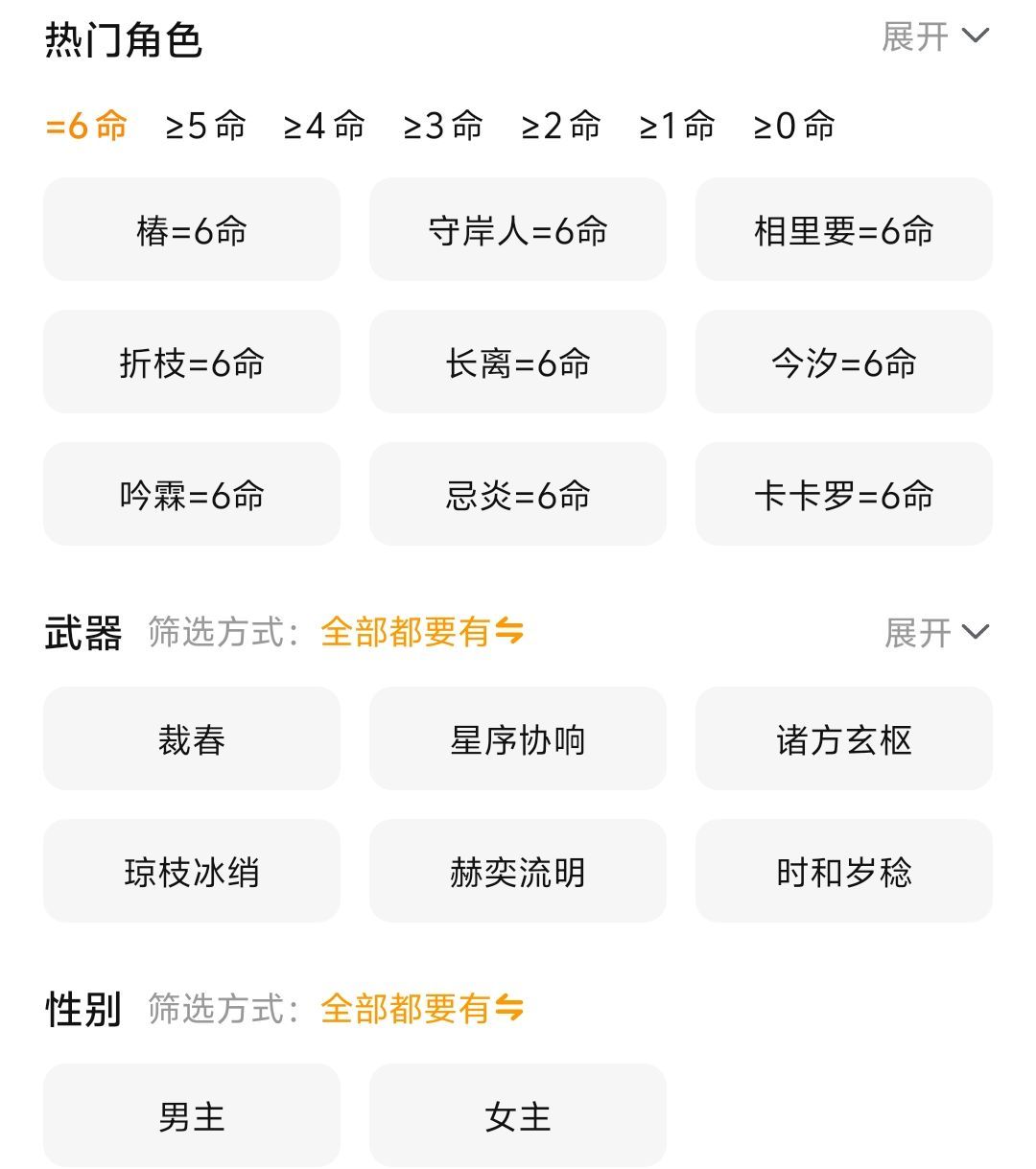Toggle the 武器 filter mode 全部都要有
The height and width of the screenshot is (1169, 1036).
point(422,632)
